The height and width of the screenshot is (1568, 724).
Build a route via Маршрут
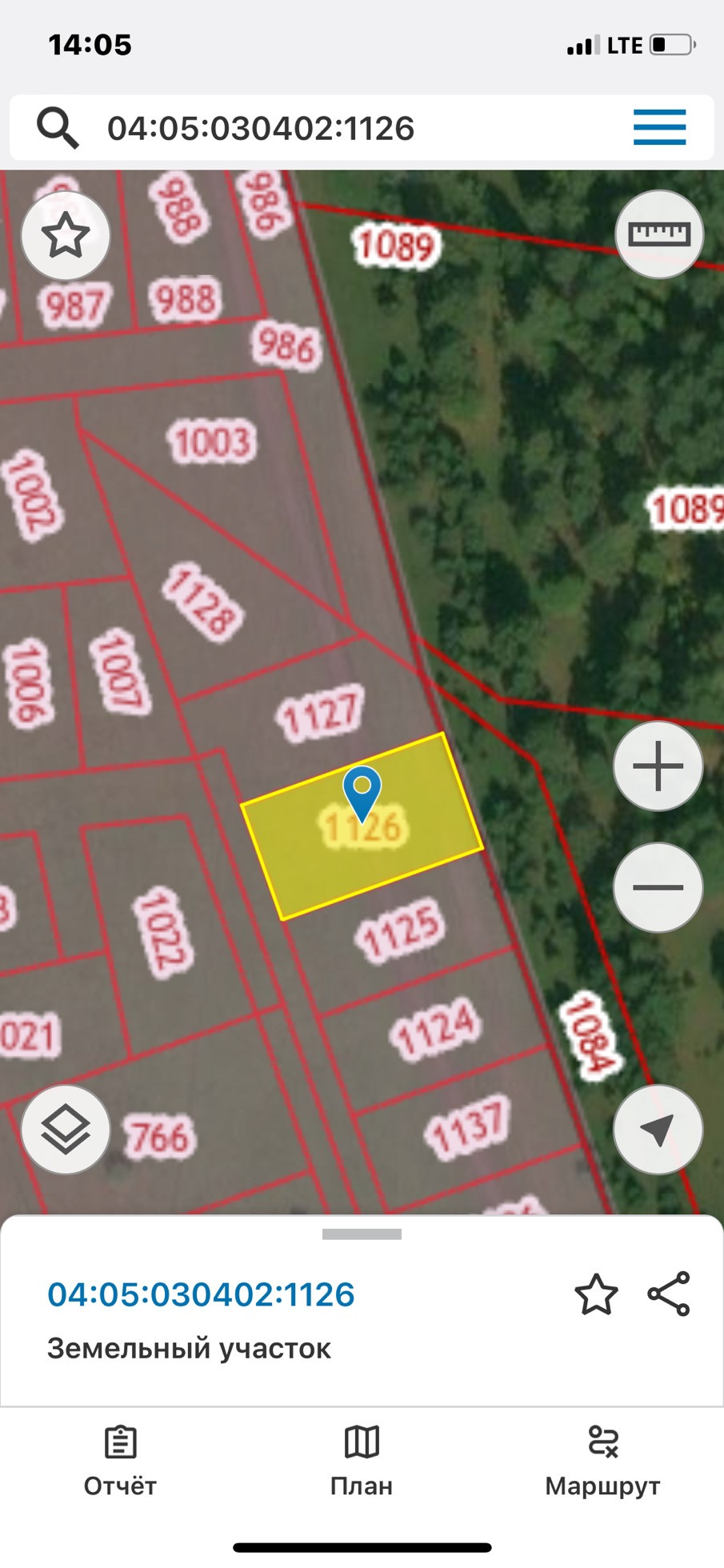click(x=602, y=1461)
